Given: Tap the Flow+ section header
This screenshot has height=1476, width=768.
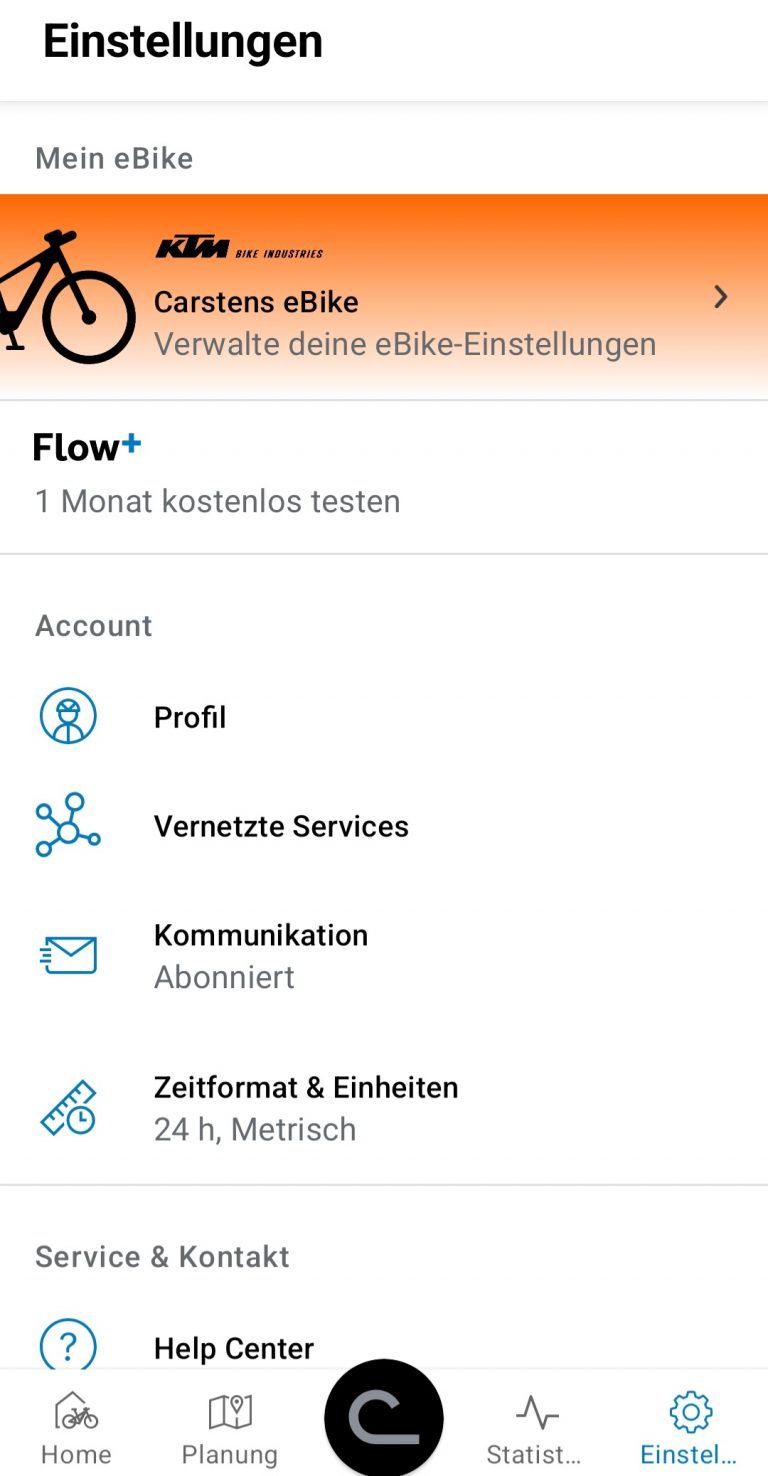Looking at the screenshot, I should click(x=86, y=447).
